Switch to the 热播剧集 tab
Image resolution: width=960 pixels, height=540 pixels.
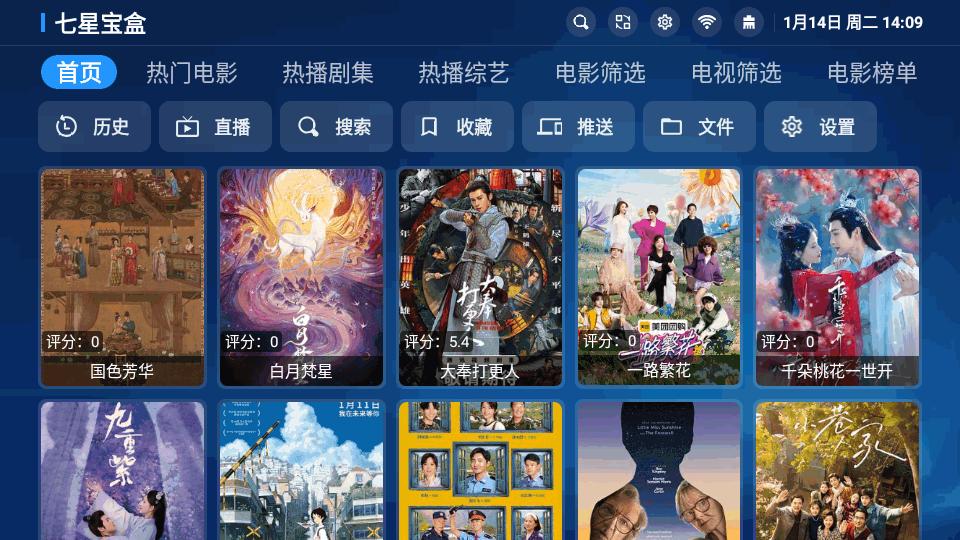tap(328, 73)
